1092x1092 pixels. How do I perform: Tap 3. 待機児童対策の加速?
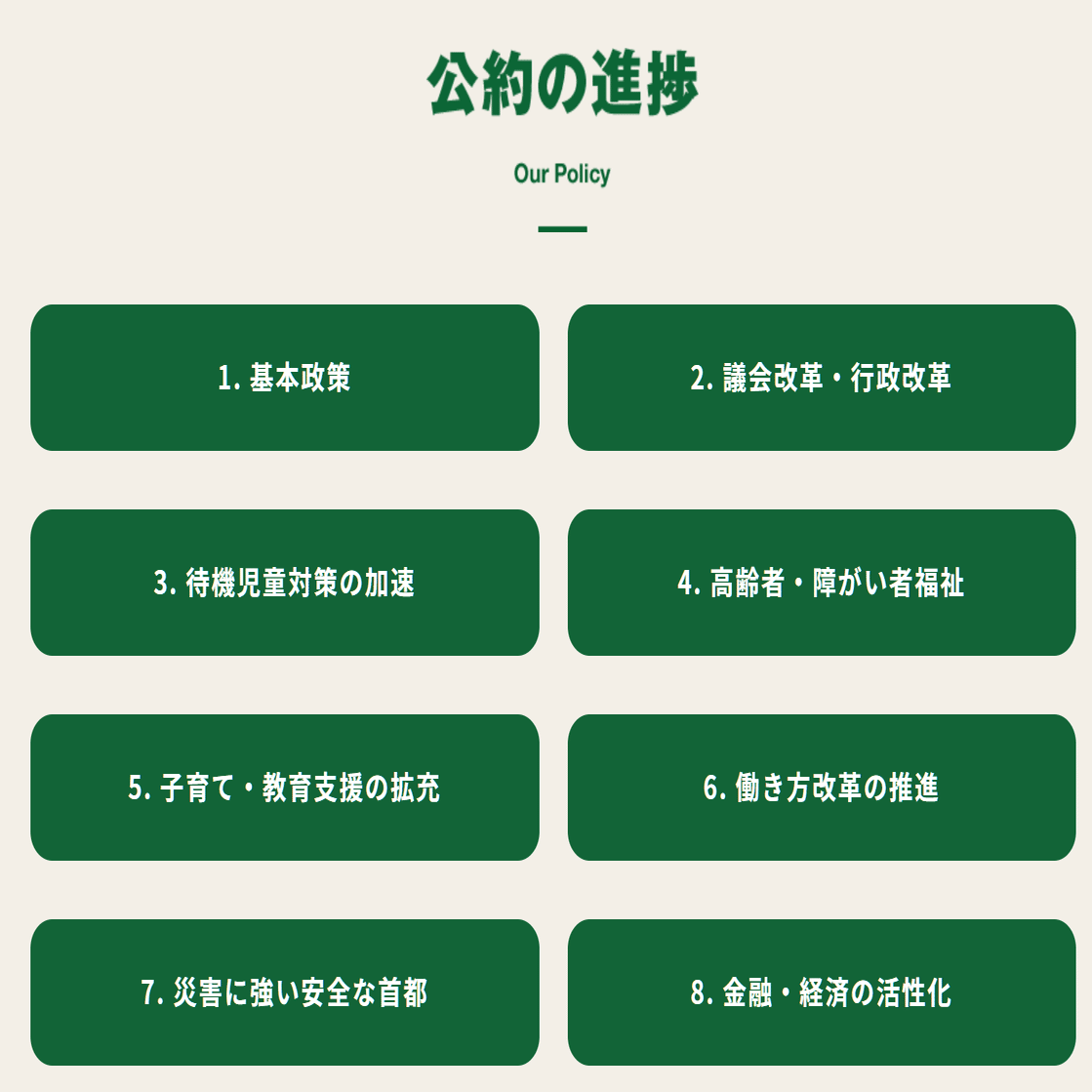[x=284, y=583]
